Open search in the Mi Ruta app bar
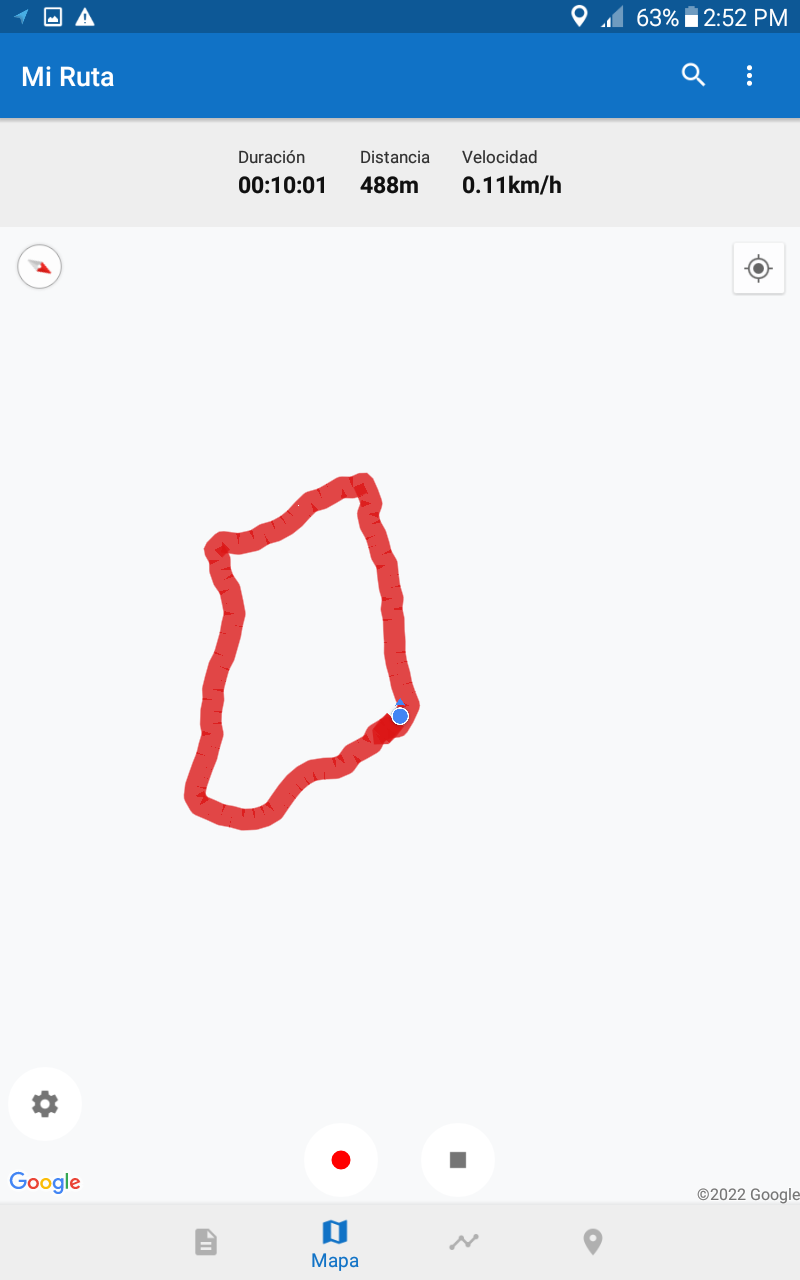The image size is (800, 1280). 693,75
